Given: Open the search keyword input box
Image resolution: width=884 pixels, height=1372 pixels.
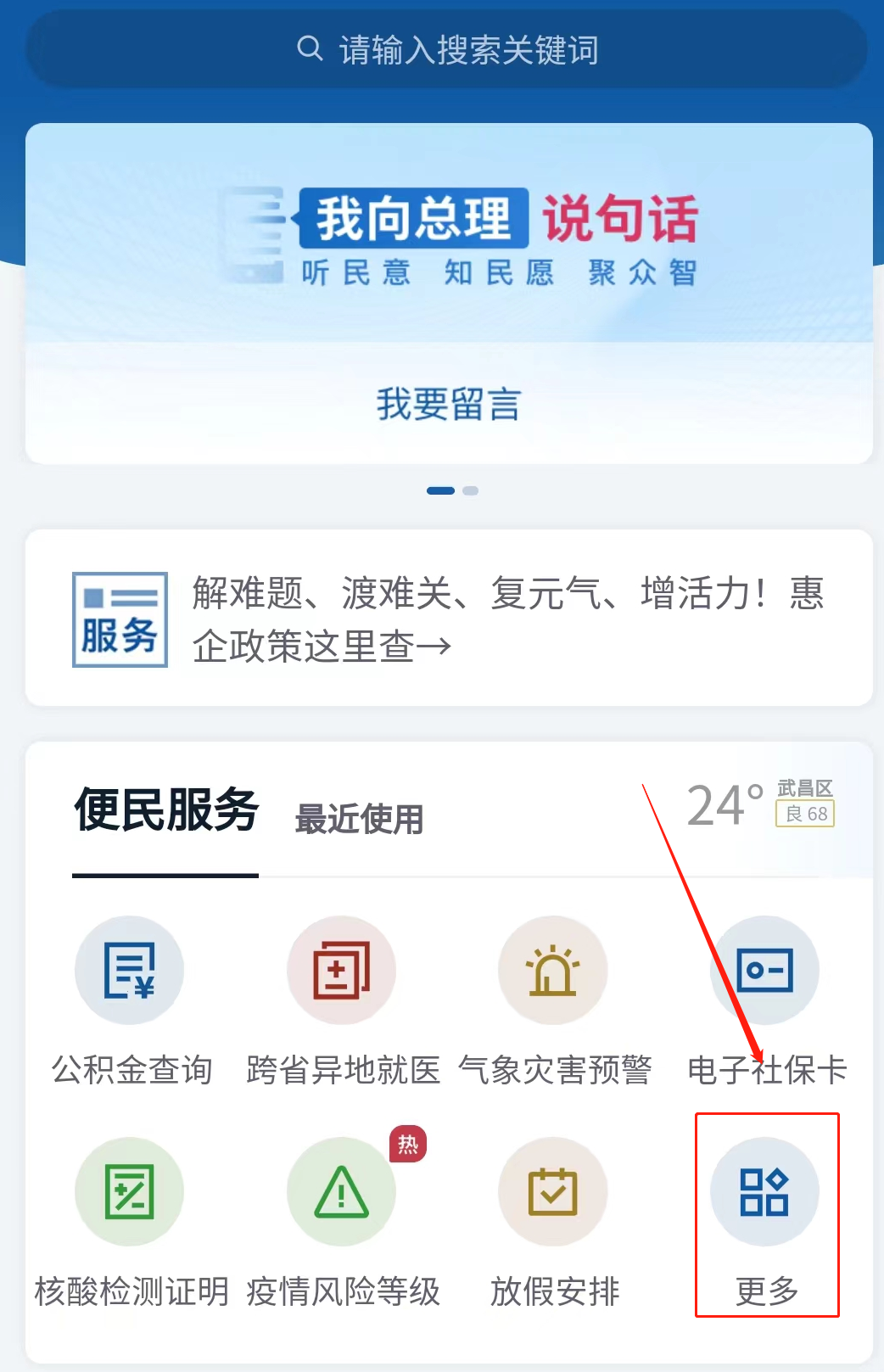Looking at the screenshot, I should click(x=447, y=50).
